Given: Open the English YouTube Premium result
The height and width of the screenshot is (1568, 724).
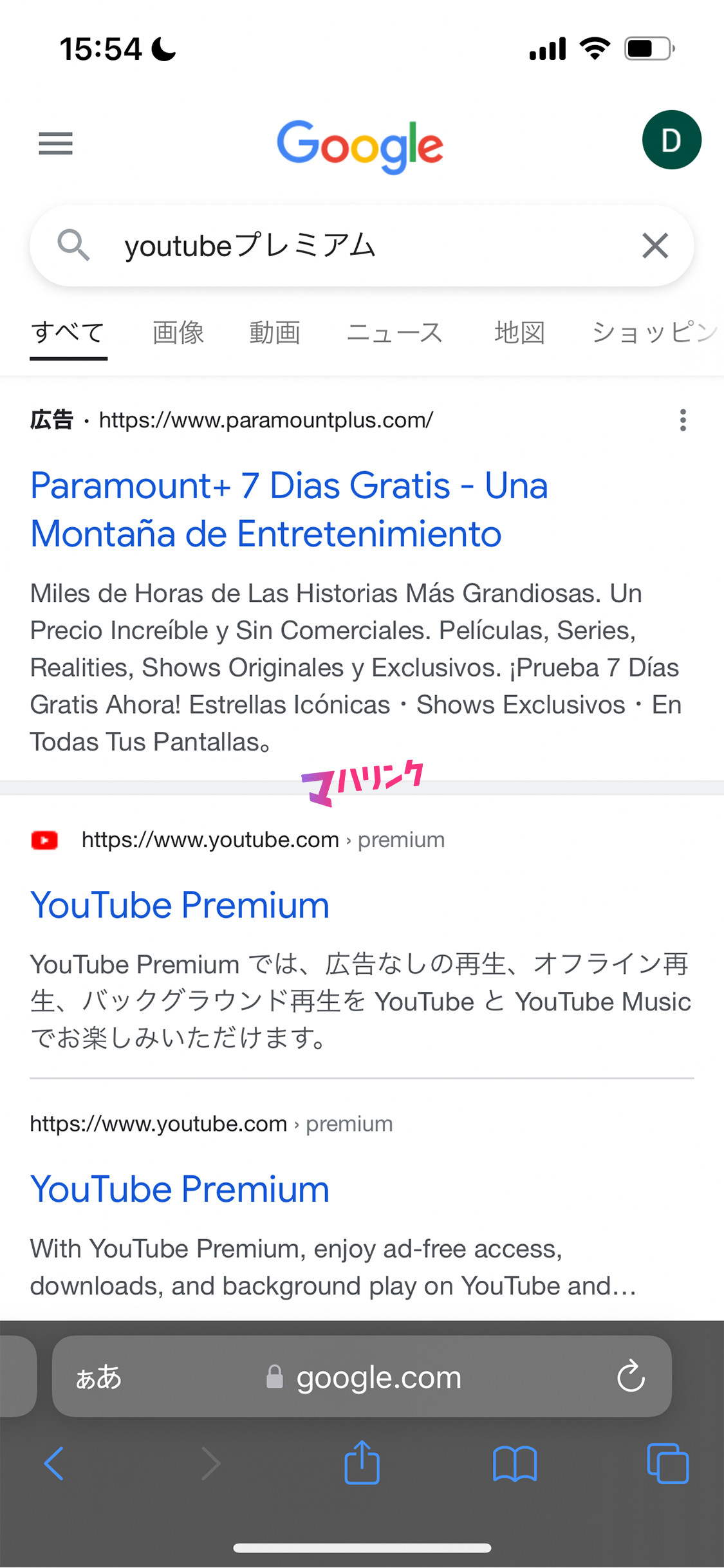Looking at the screenshot, I should (180, 1189).
